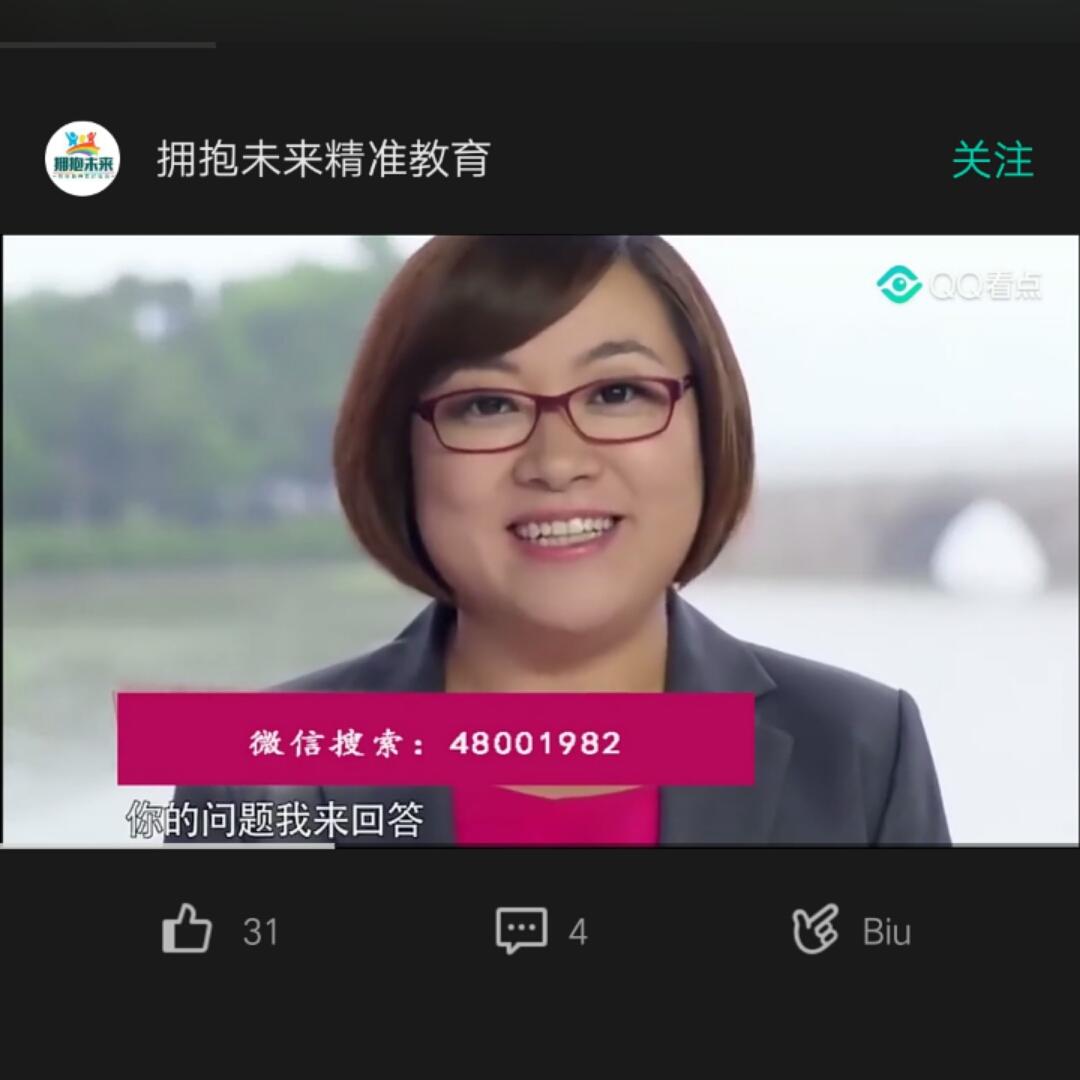The height and width of the screenshot is (1080, 1080).
Task: Open the 拥抱未来精准教育 account name
Action: [323, 159]
